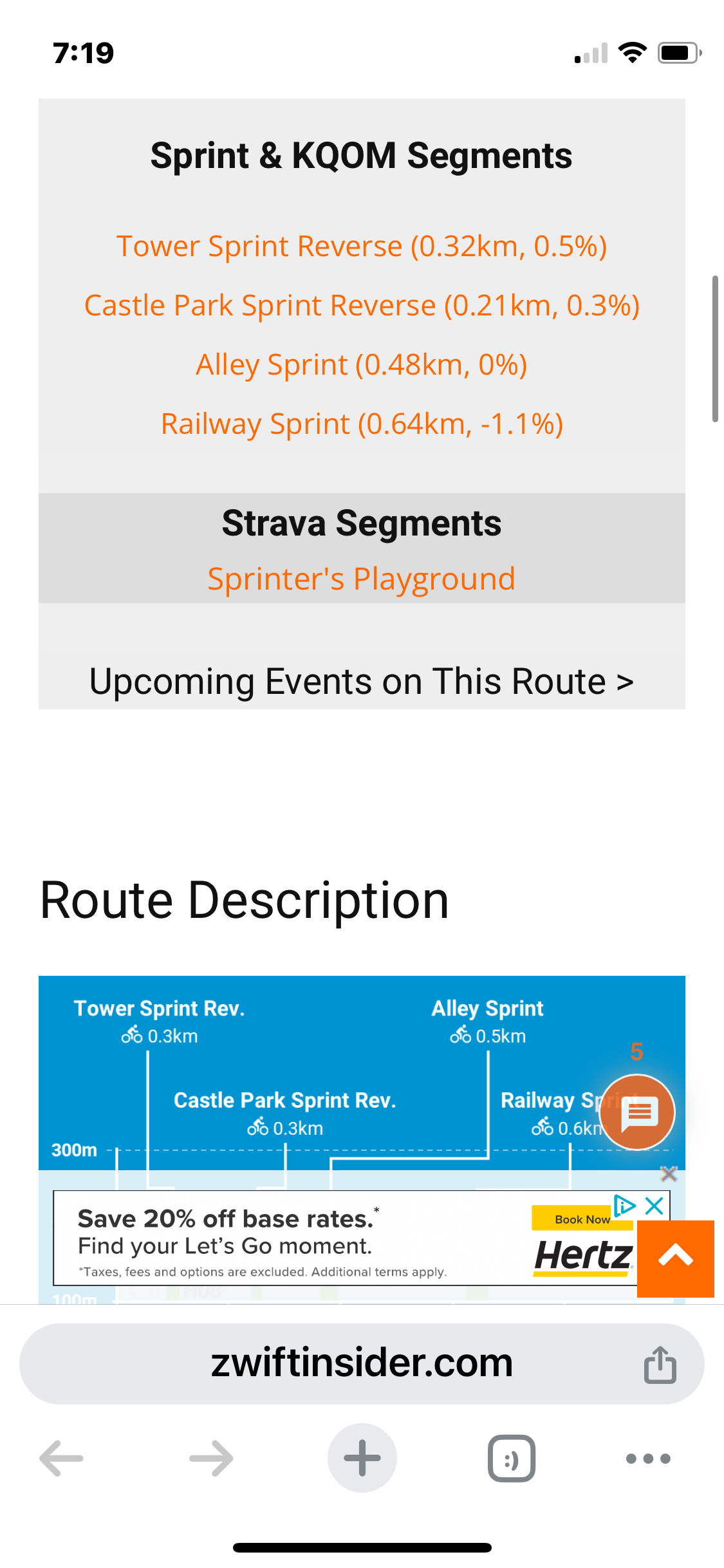
Task: Close the Hertz ad with the X
Action: click(x=654, y=1206)
